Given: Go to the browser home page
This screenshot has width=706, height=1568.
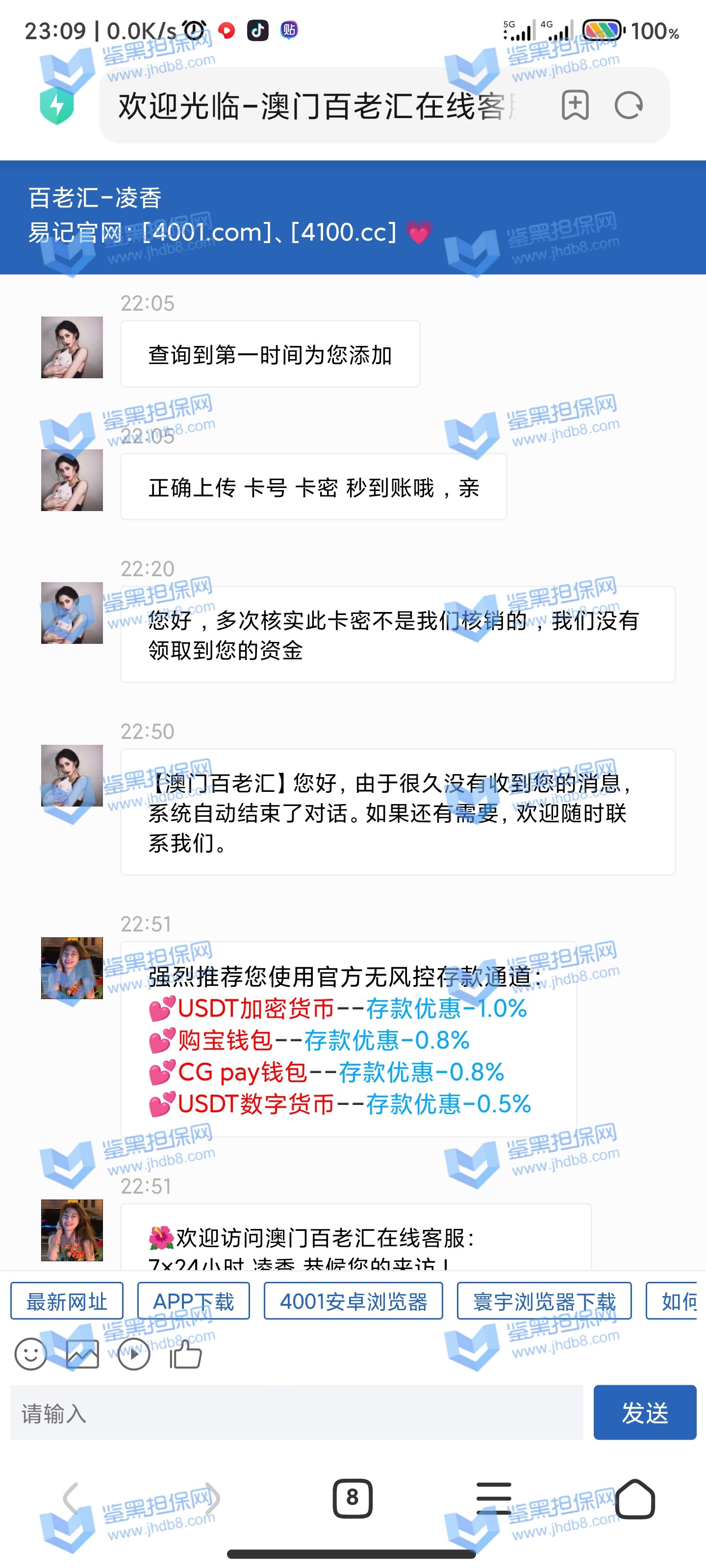Looking at the screenshot, I should (x=635, y=1498).
